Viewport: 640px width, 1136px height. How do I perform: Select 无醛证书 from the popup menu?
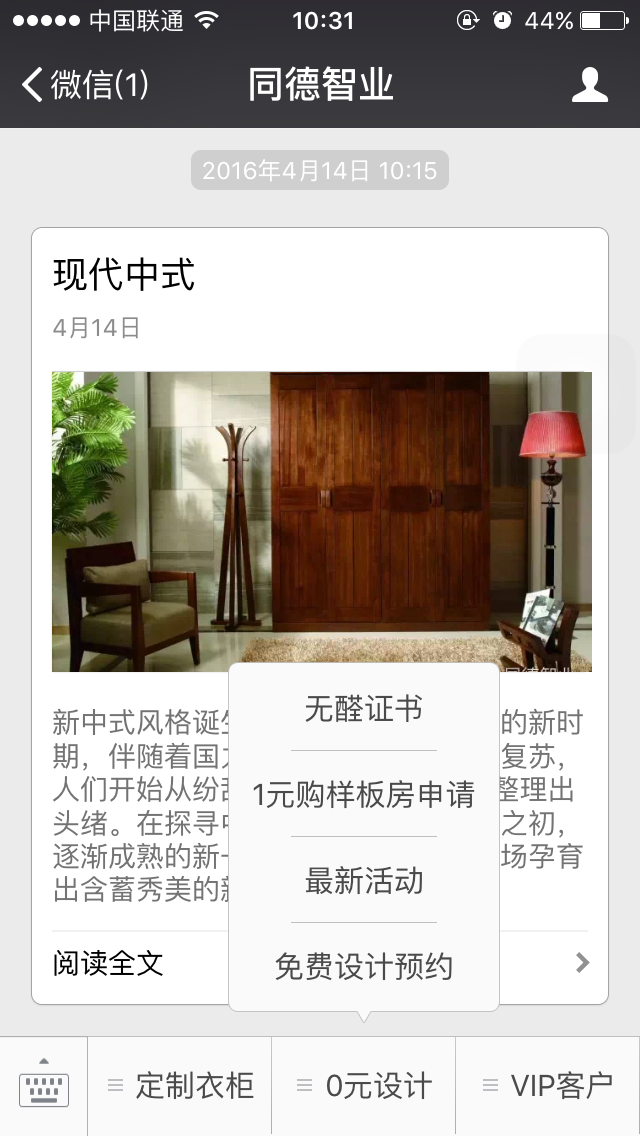point(364,709)
